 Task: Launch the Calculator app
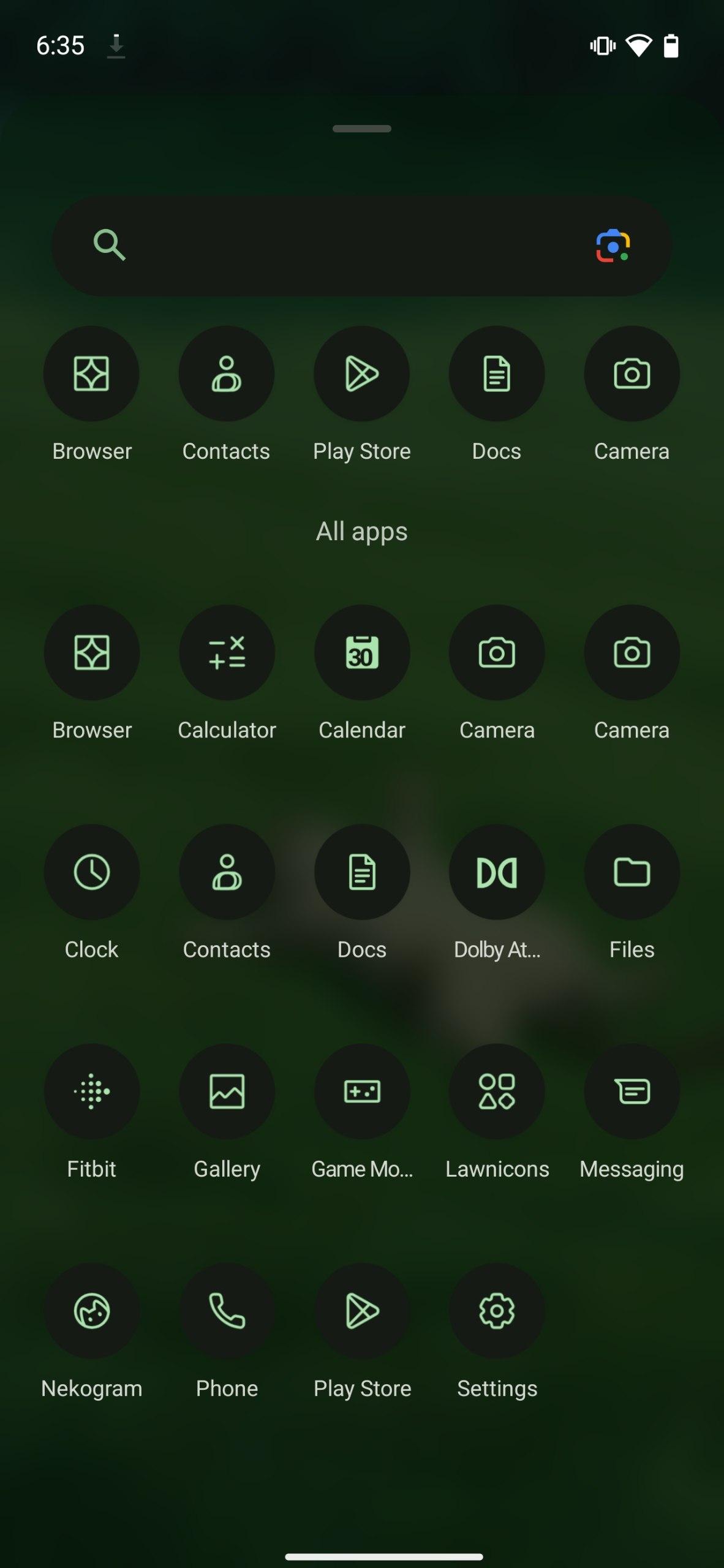point(227,653)
